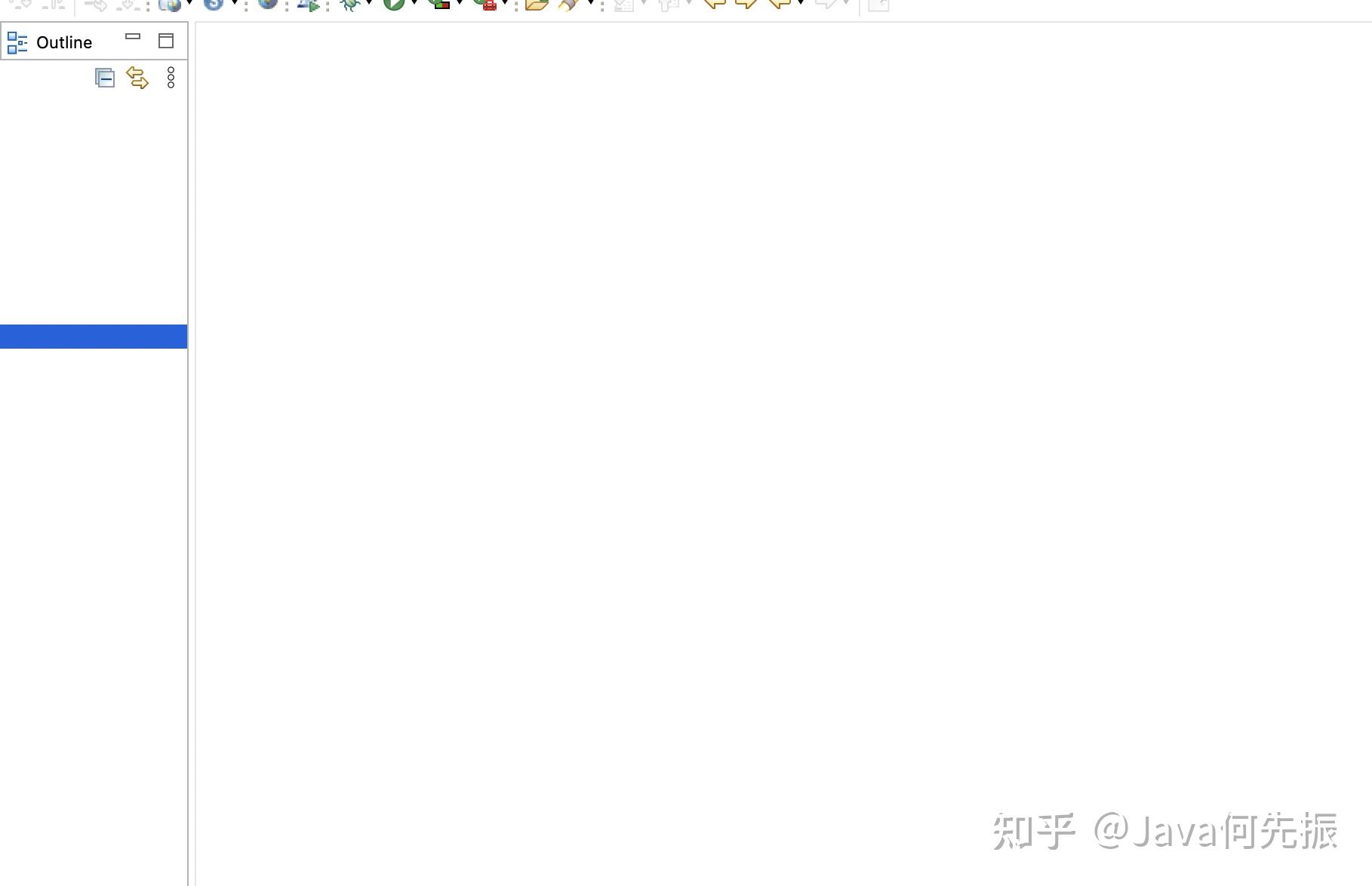Open the coverage launch toolbar button
This screenshot has width=1372, height=886.
(439, 5)
